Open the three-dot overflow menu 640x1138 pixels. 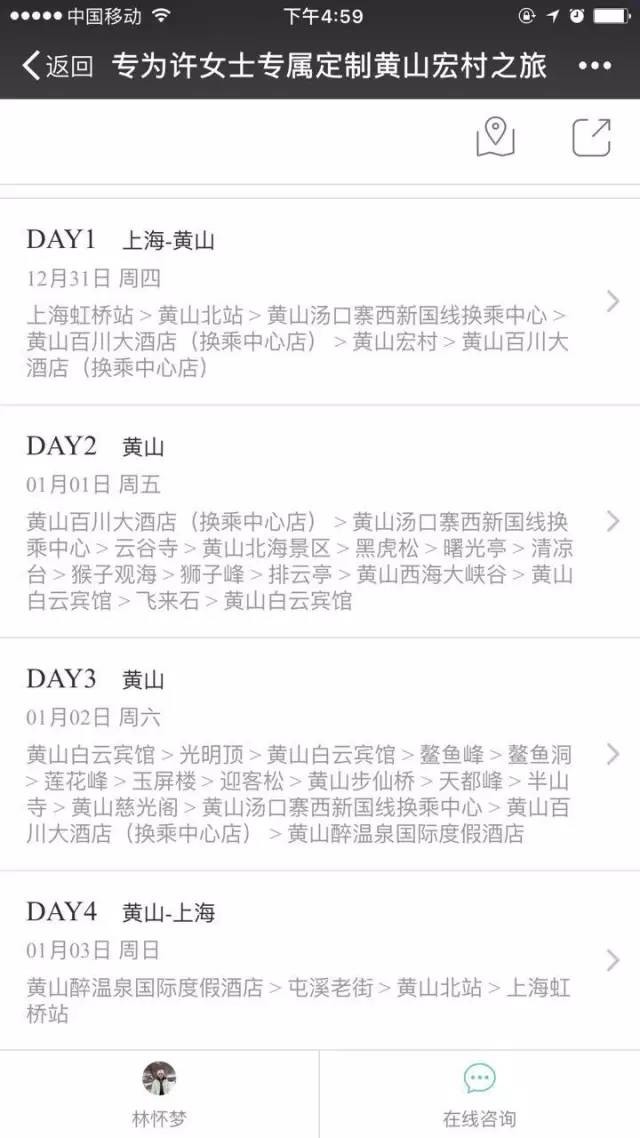(x=594, y=66)
